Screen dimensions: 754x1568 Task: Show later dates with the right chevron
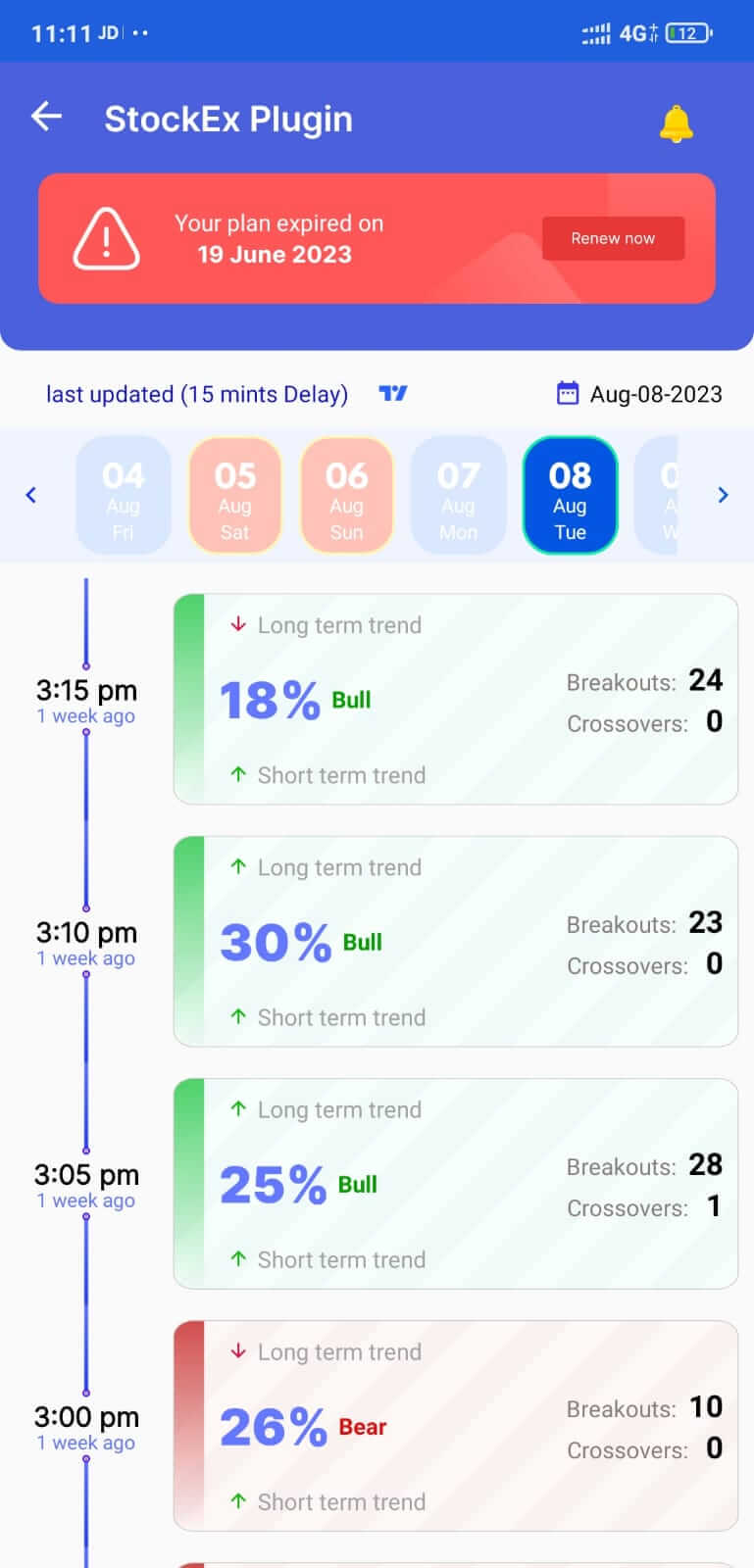723,495
